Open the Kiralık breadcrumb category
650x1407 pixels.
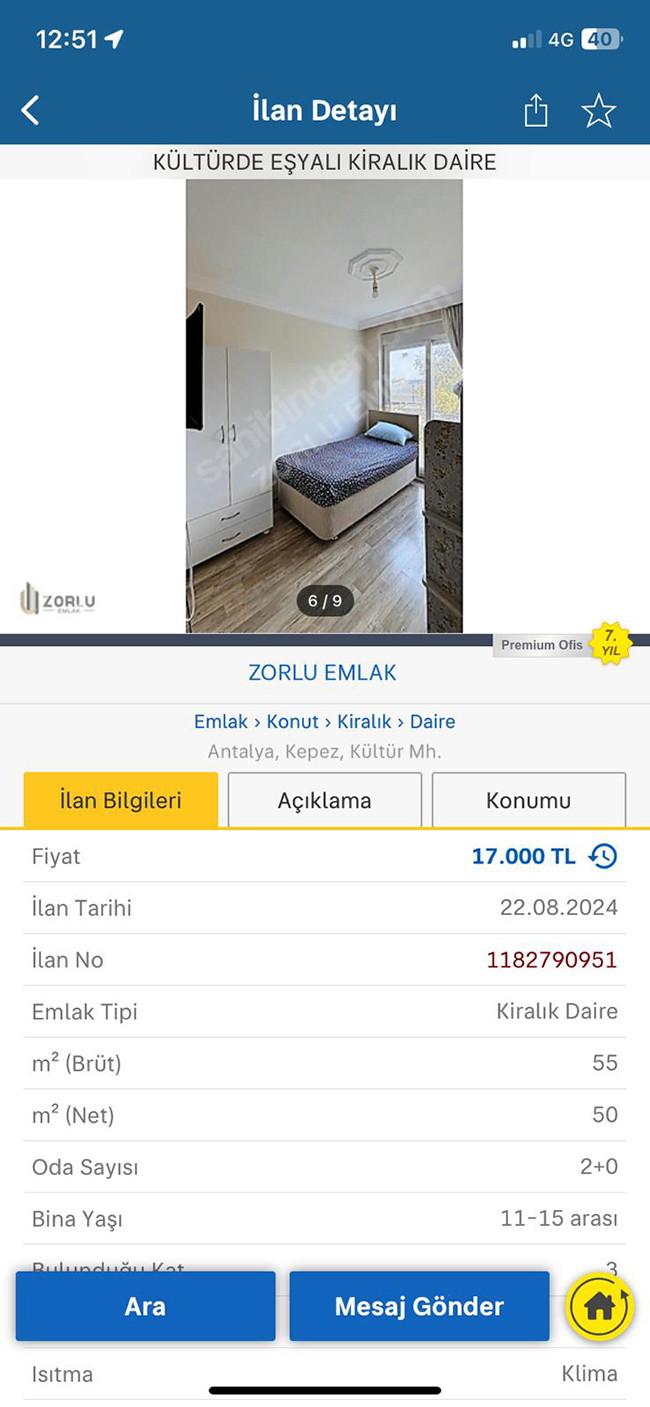tap(364, 721)
